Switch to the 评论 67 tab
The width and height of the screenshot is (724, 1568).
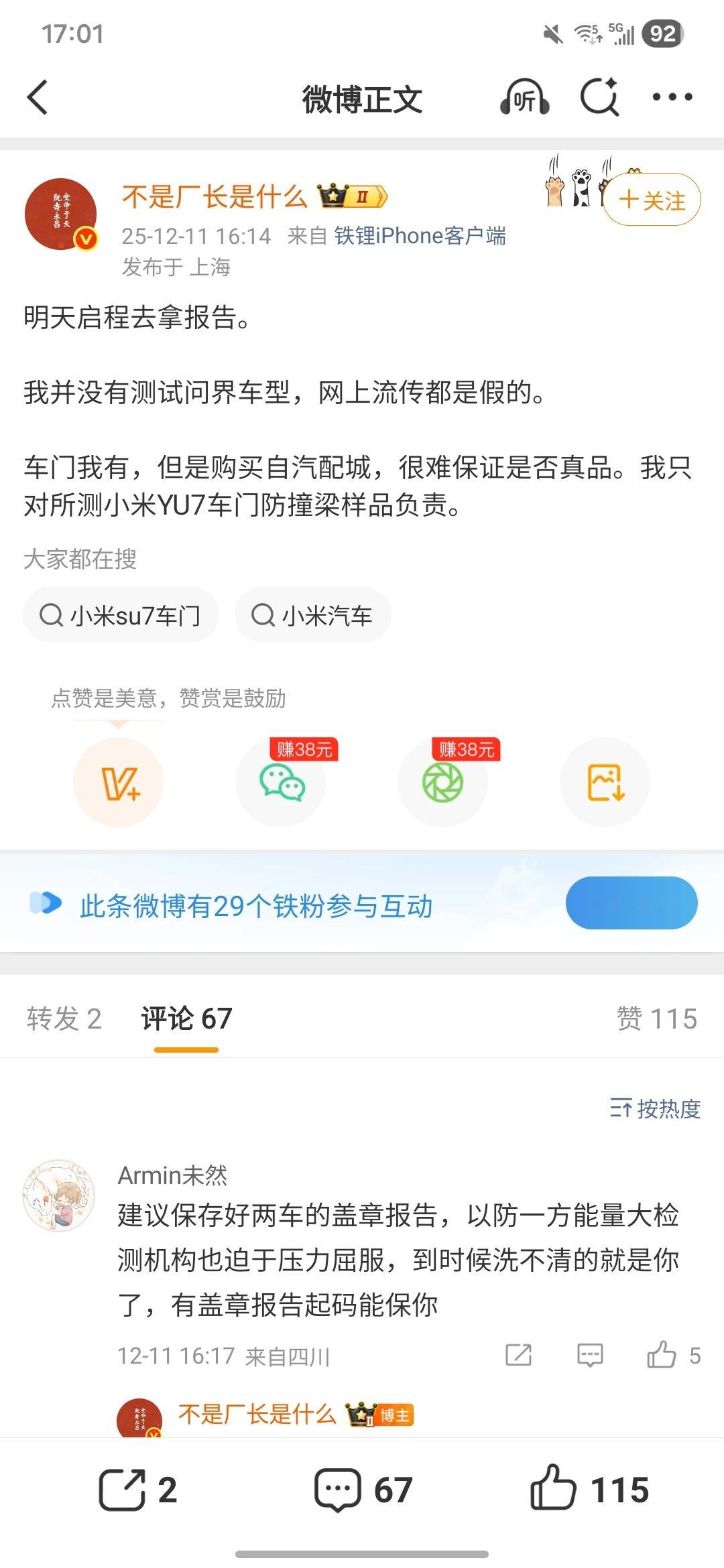click(185, 1017)
